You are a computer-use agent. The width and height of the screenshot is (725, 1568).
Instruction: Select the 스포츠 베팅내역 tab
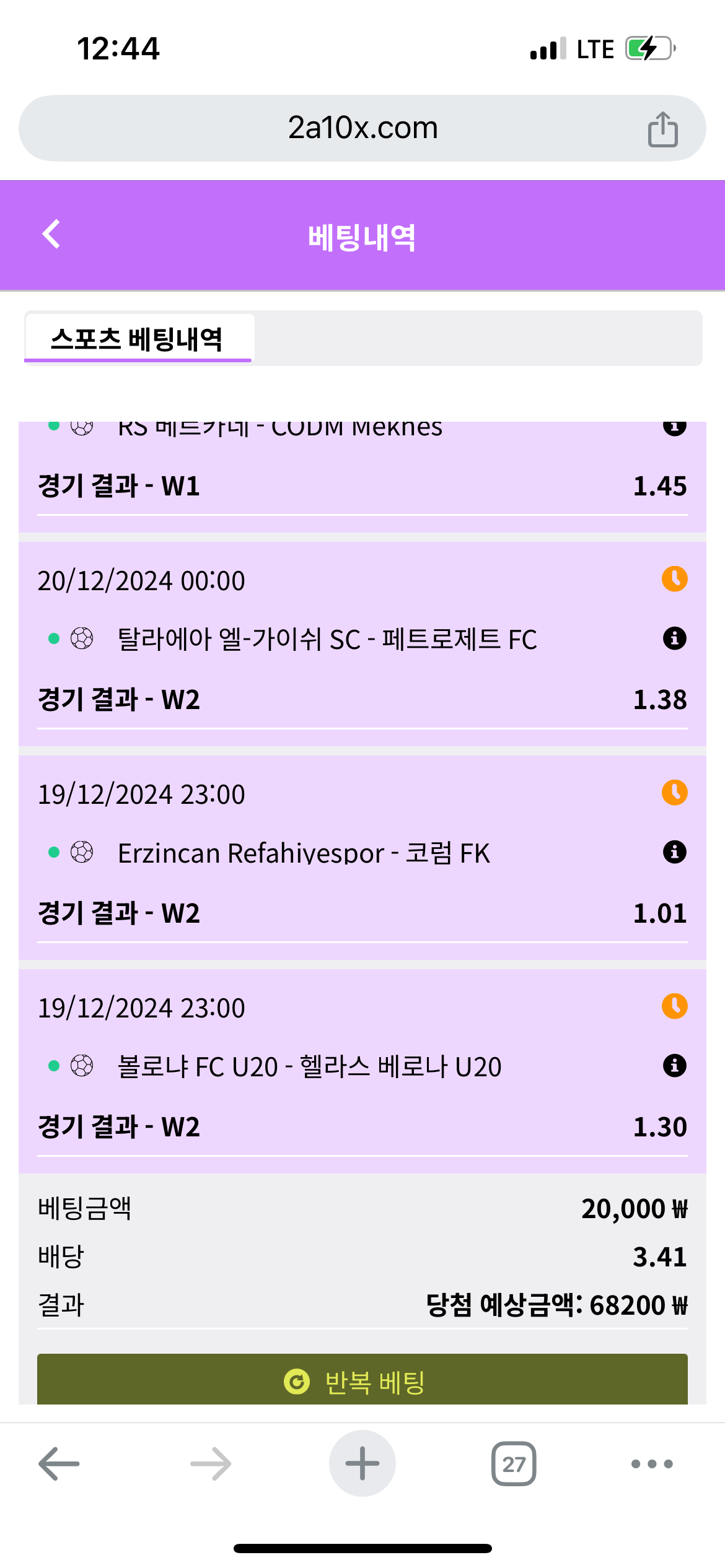138,339
